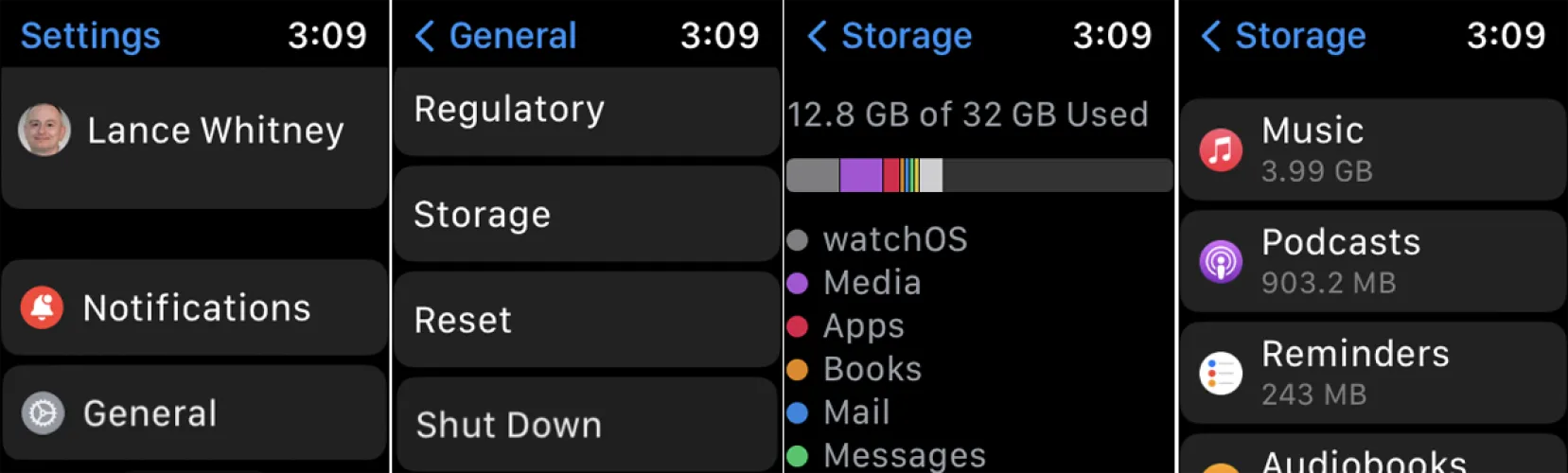Open the General row with gear icon
Image resolution: width=1568 pixels, height=473 pixels.
tap(194, 413)
